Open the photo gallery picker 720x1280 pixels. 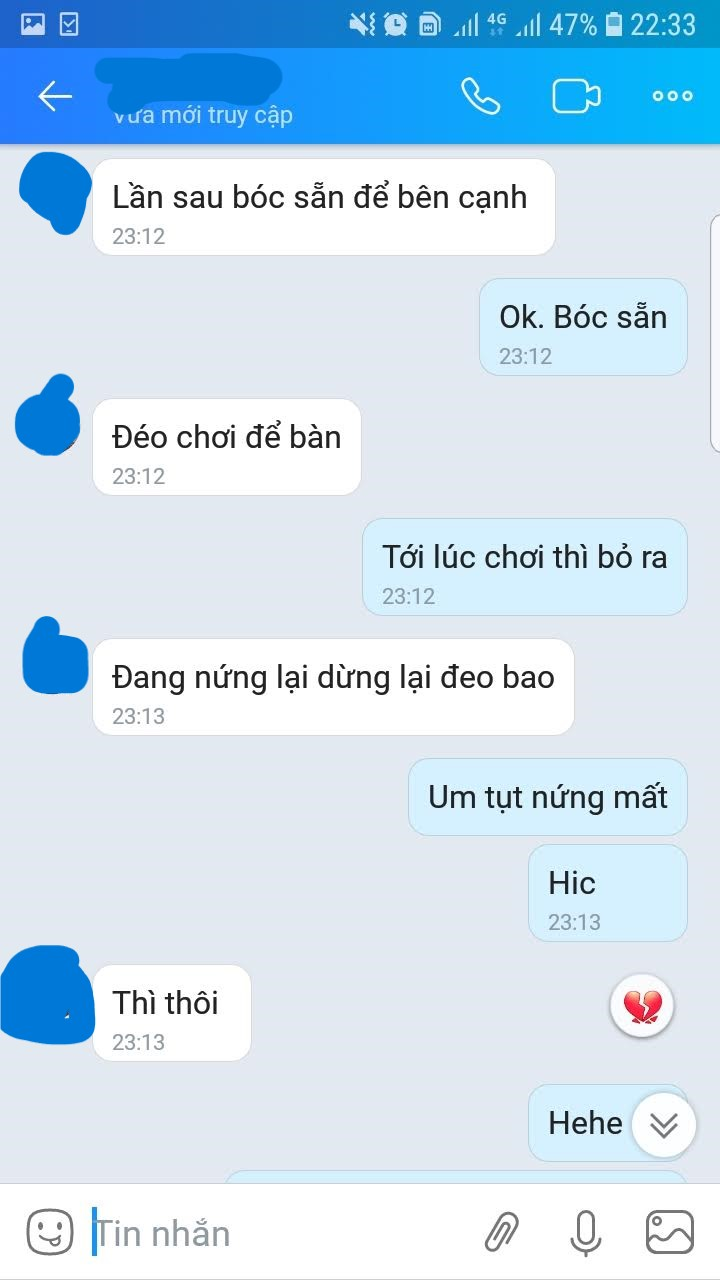click(x=669, y=1232)
